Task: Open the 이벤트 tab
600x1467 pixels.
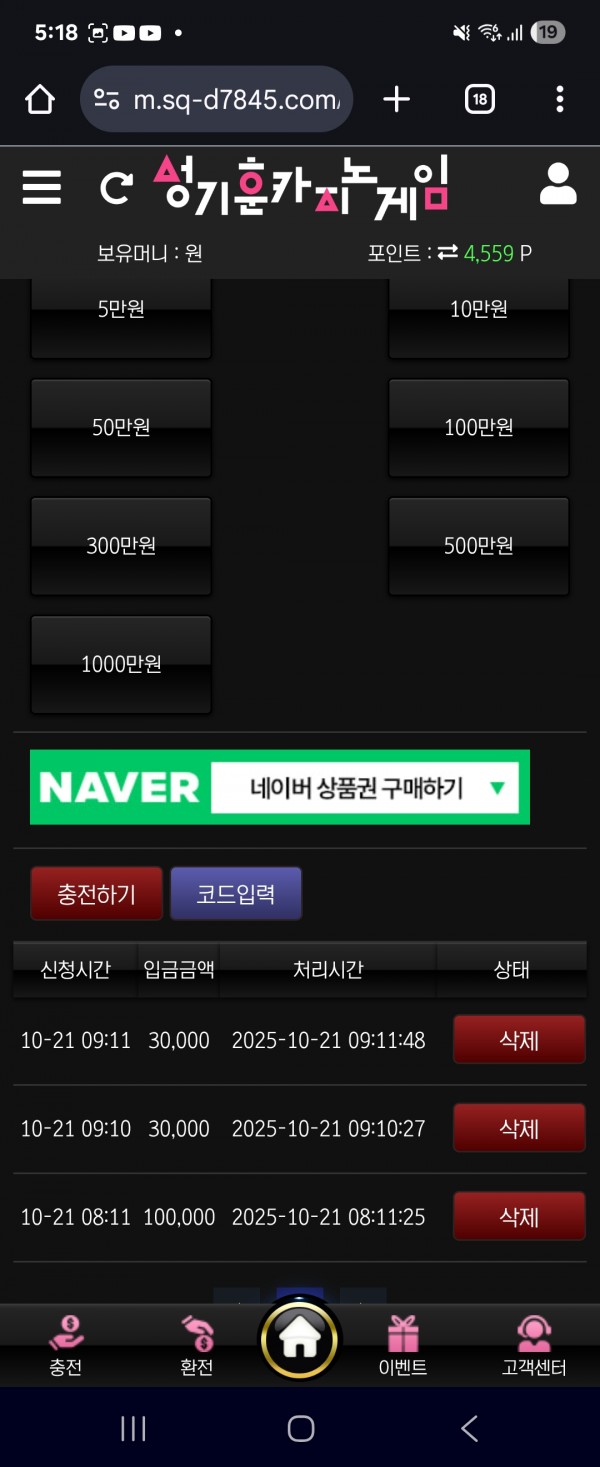Action: (x=403, y=1346)
